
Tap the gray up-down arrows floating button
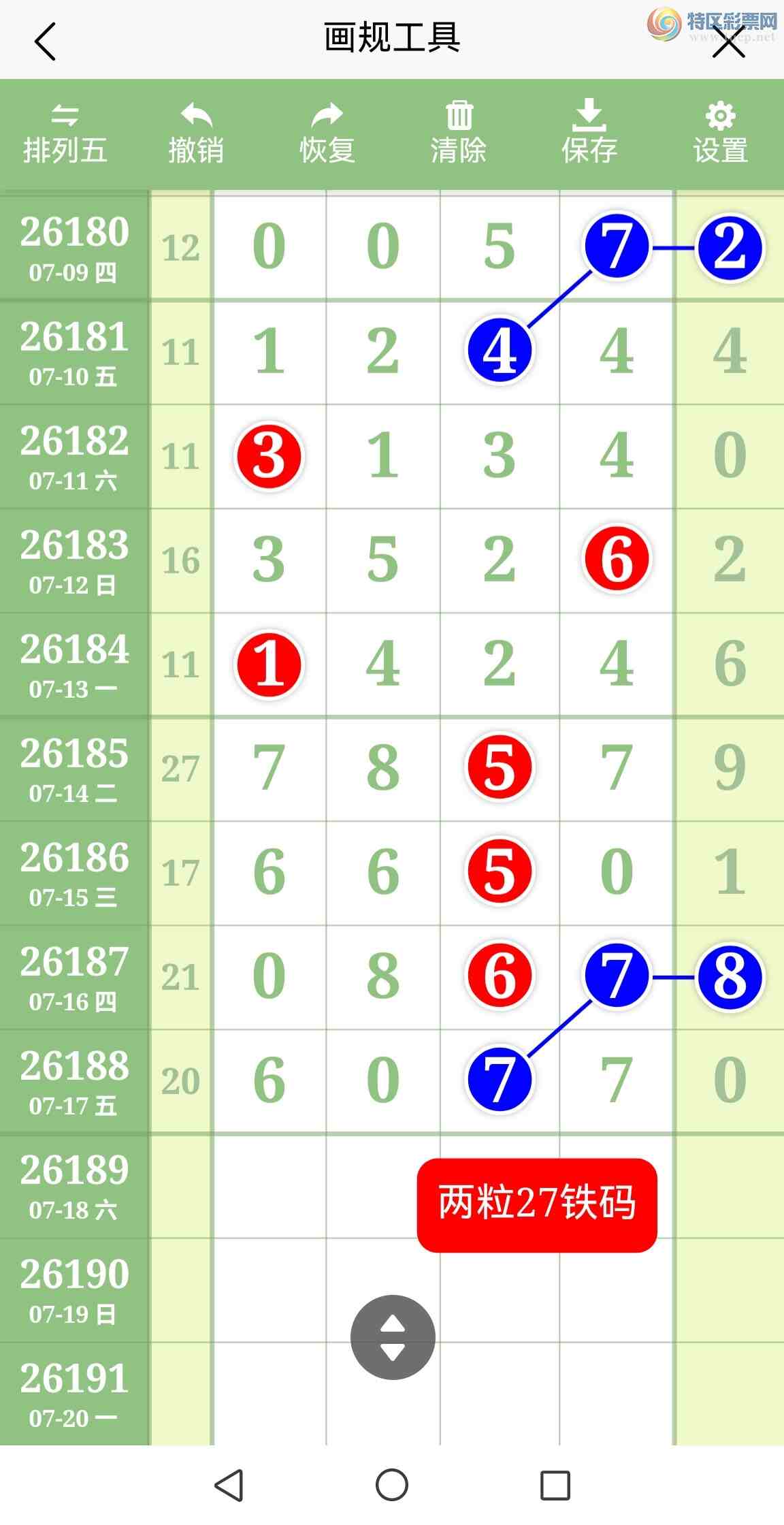pyautogui.click(x=393, y=1337)
